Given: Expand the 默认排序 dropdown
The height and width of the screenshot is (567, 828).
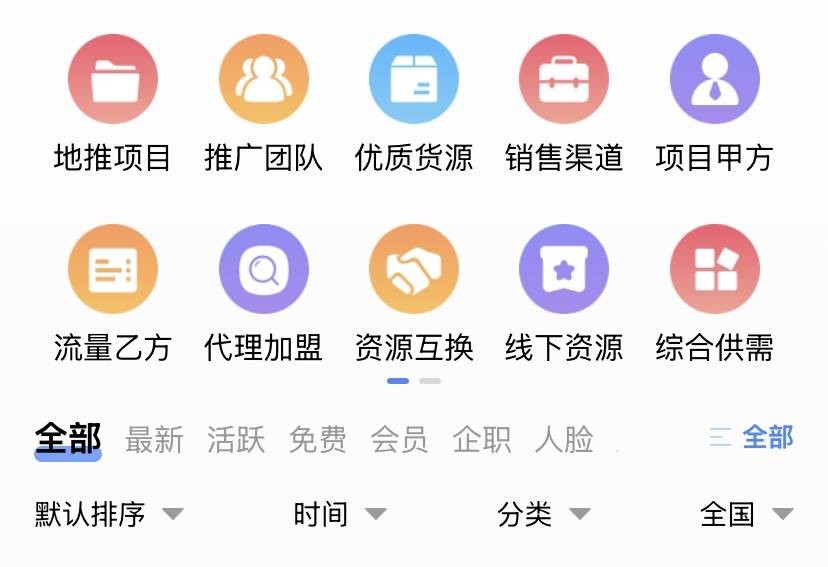Looking at the screenshot, I should [x=109, y=514].
